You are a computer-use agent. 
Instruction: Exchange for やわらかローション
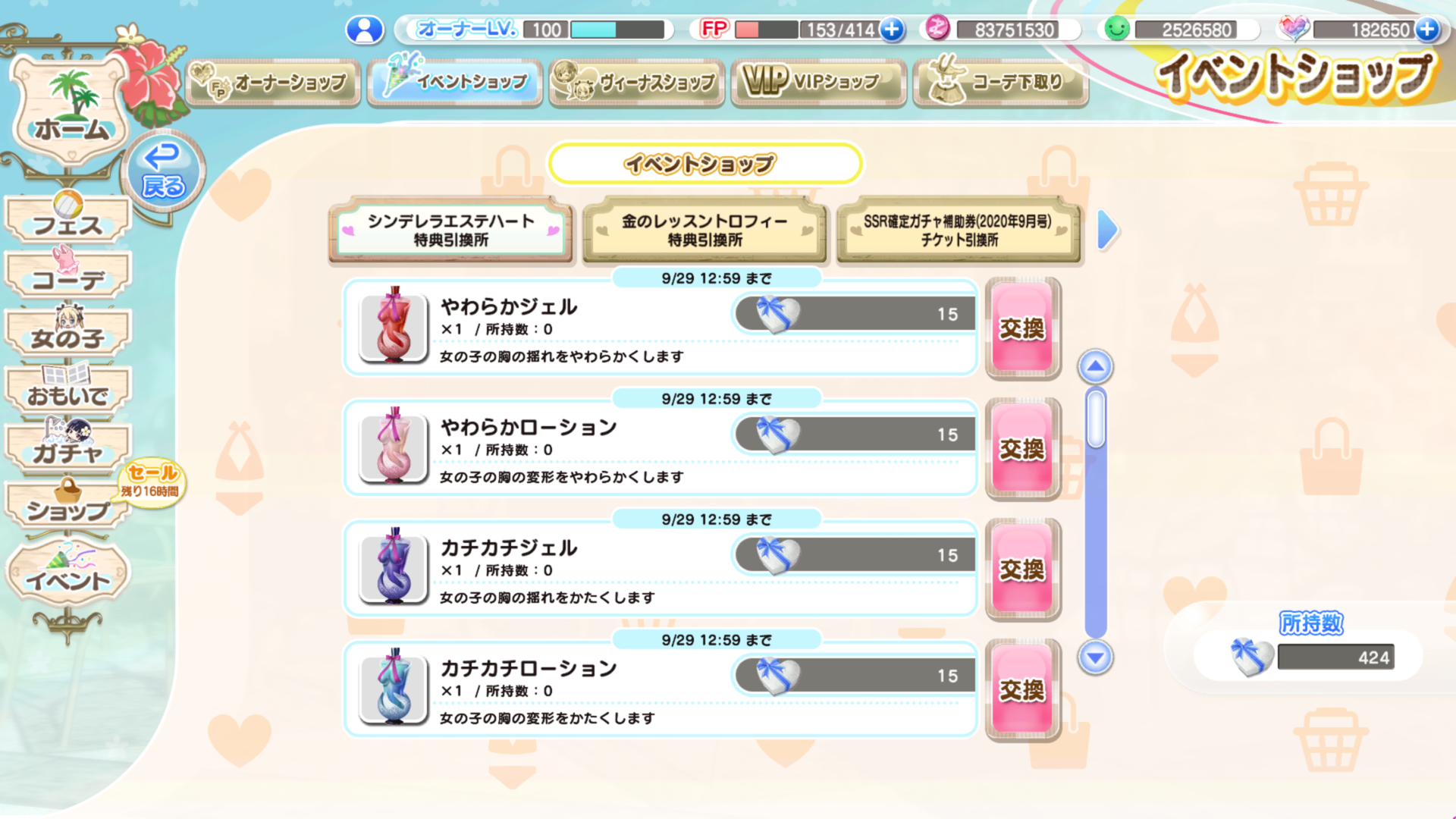tap(1022, 449)
